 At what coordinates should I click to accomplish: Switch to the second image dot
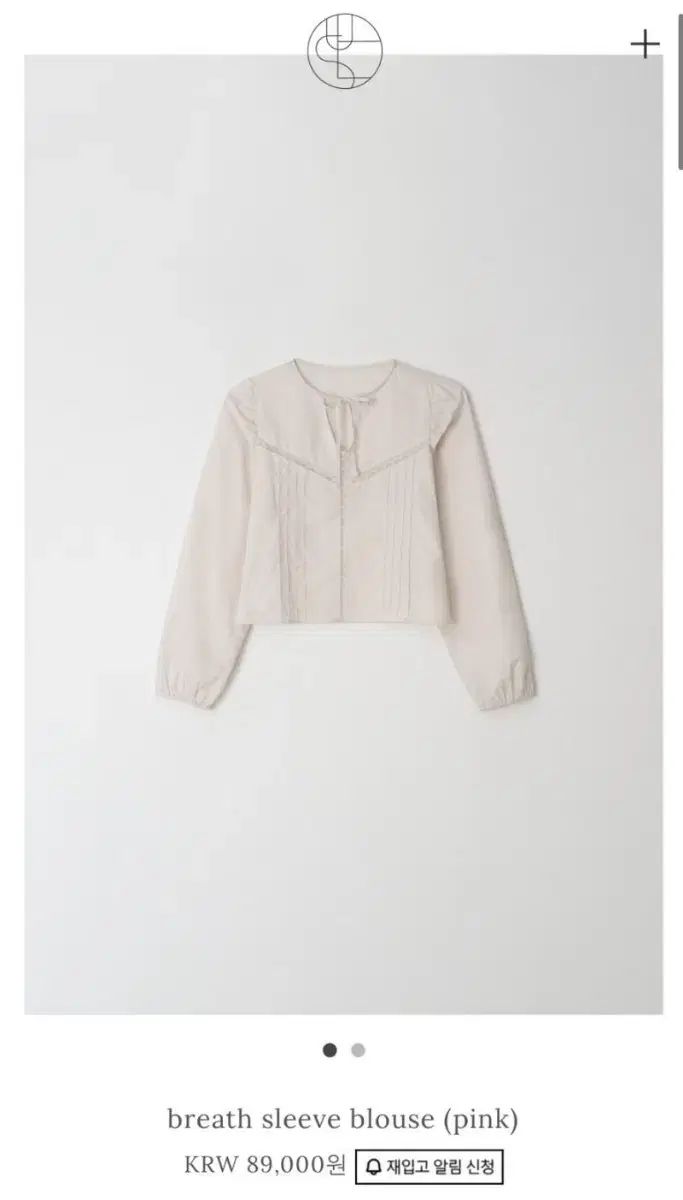pyautogui.click(x=358, y=1050)
